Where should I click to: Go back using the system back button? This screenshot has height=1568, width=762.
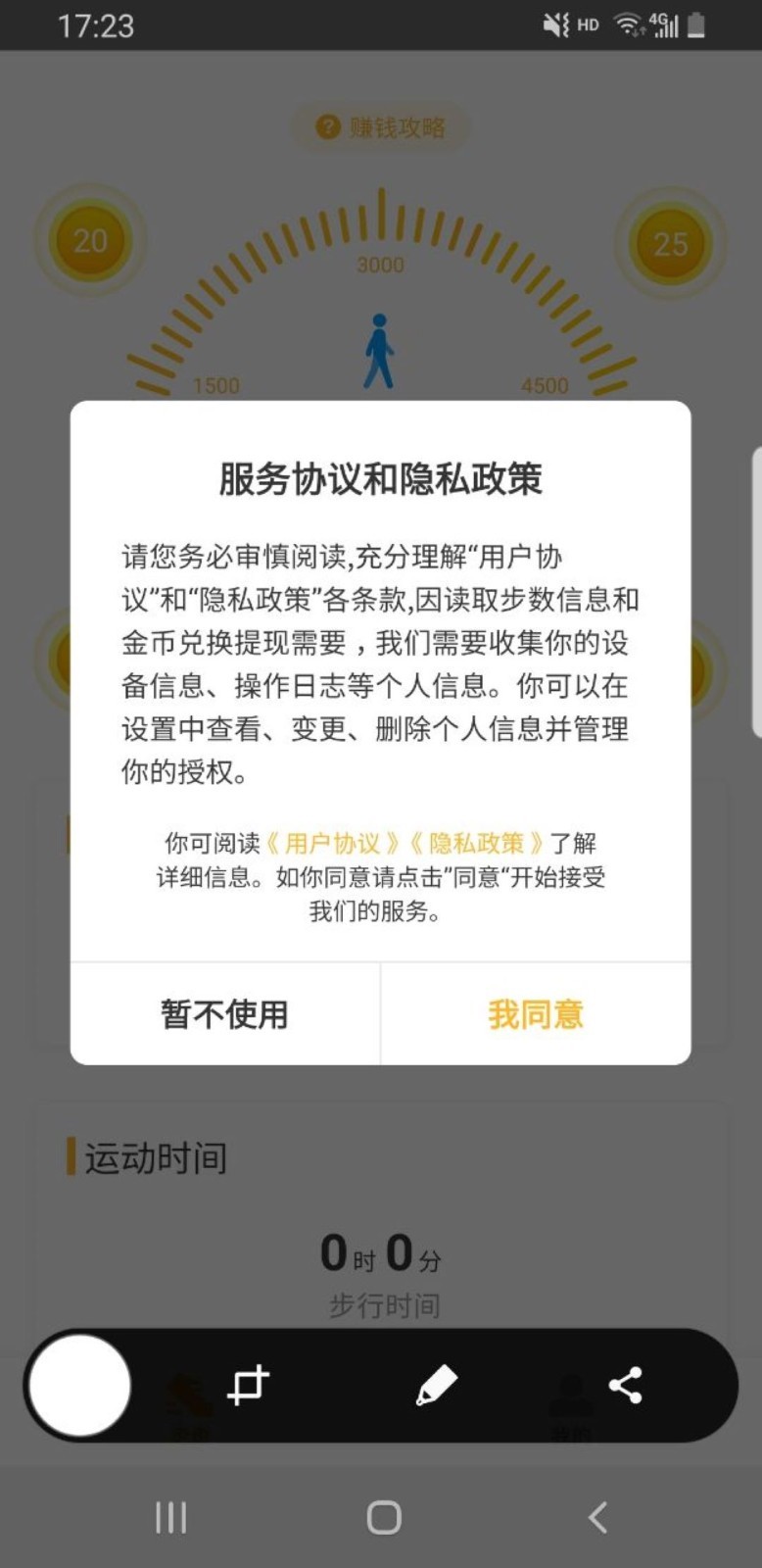tap(597, 1517)
